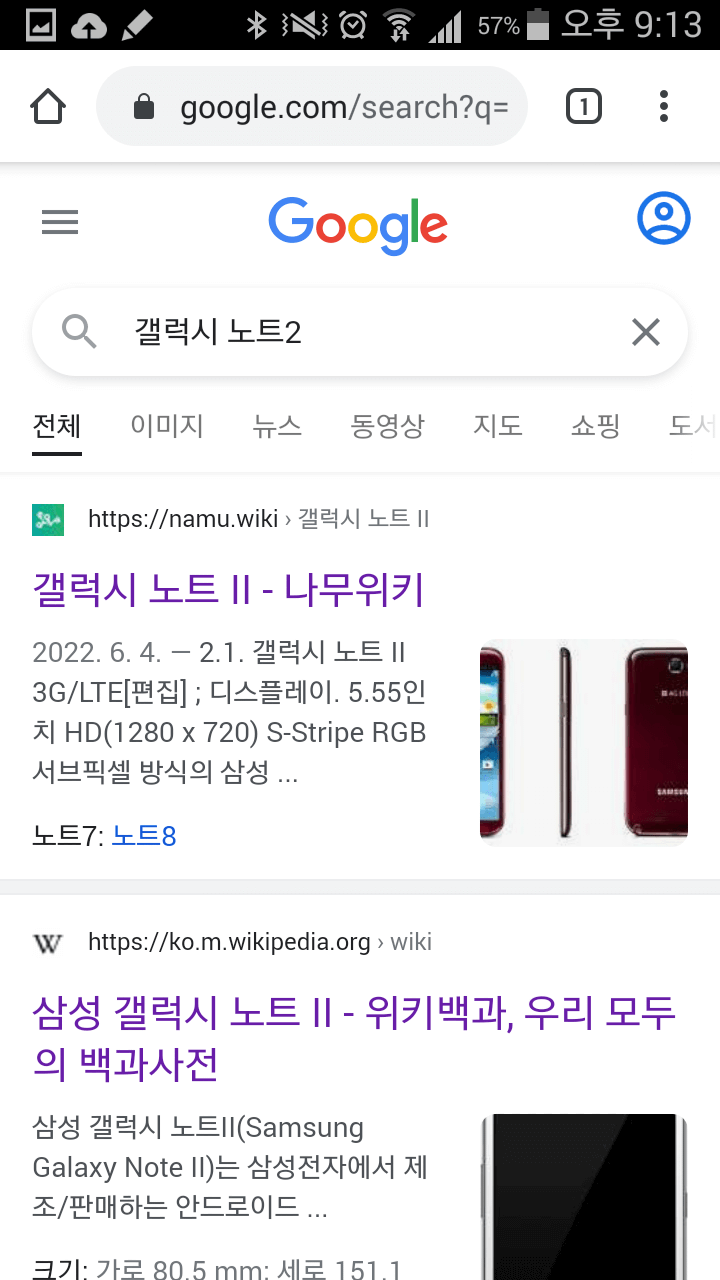Click the Google account profile icon
This screenshot has height=1280, width=720.
[x=663, y=217]
